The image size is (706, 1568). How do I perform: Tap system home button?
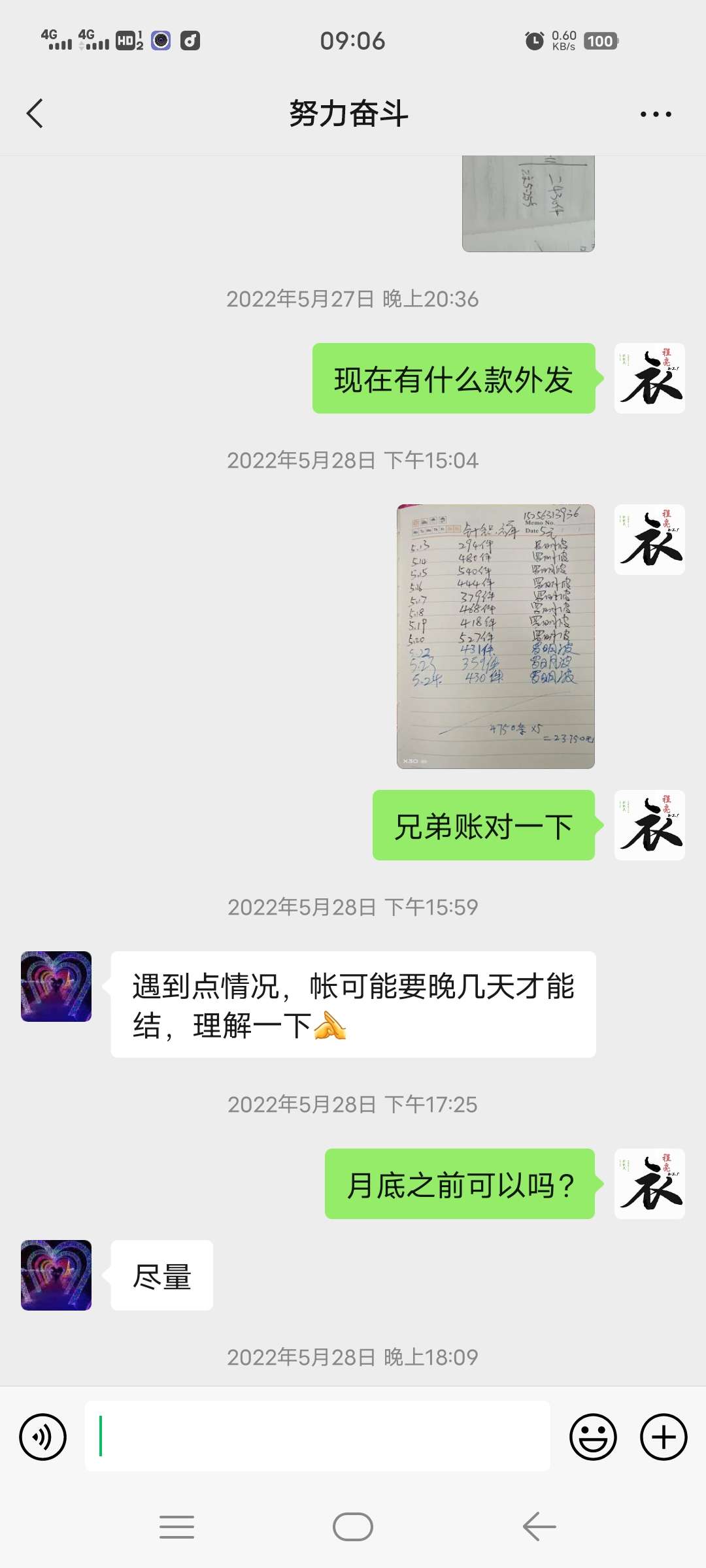[352, 1527]
